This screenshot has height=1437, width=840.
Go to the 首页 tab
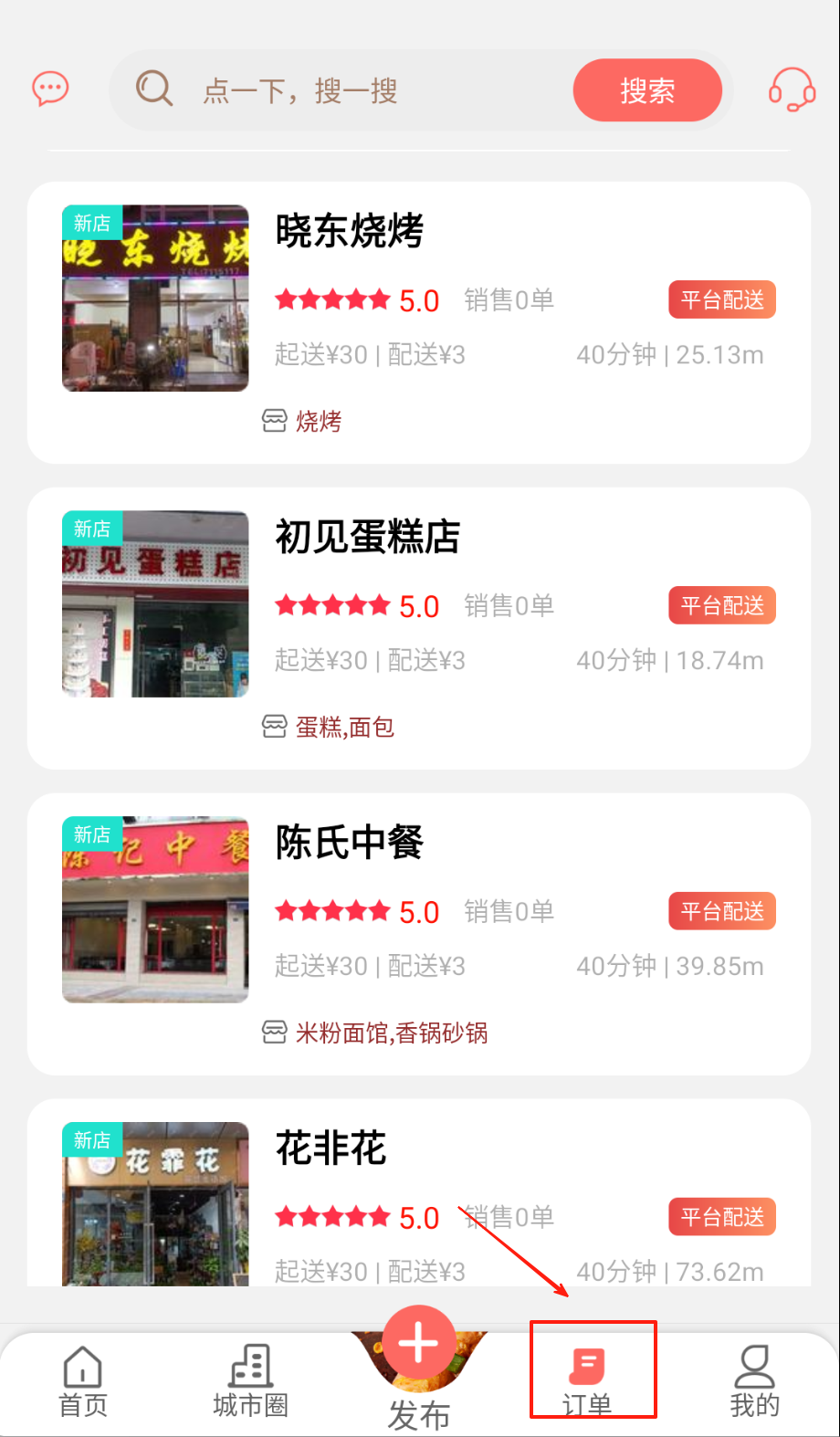[x=83, y=1381]
